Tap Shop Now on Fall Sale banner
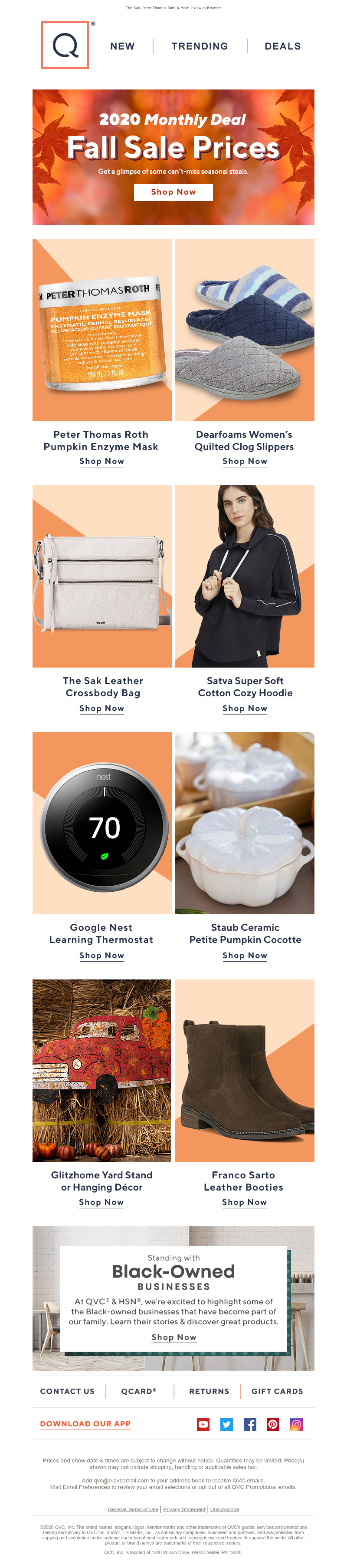The height and width of the screenshot is (1568, 347). [173, 192]
